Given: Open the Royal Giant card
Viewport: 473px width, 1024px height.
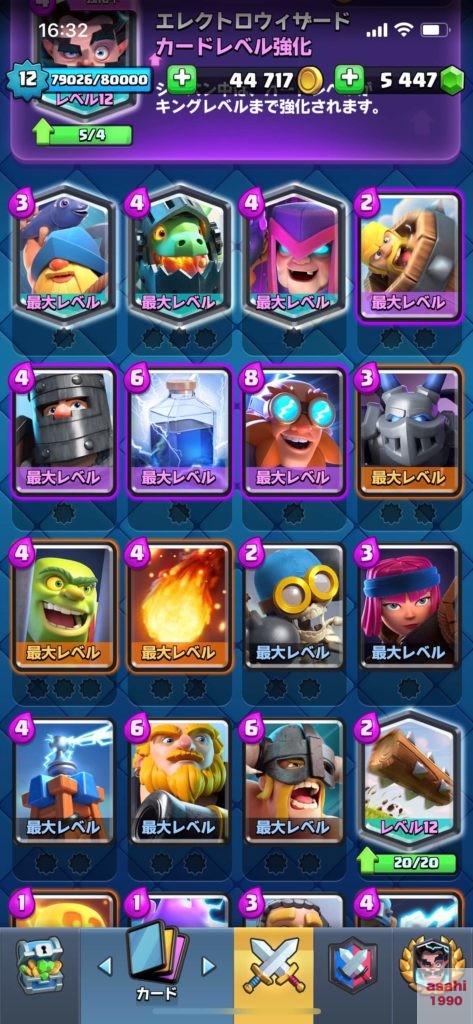Looking at the screenshot, I should pos(179,782).
